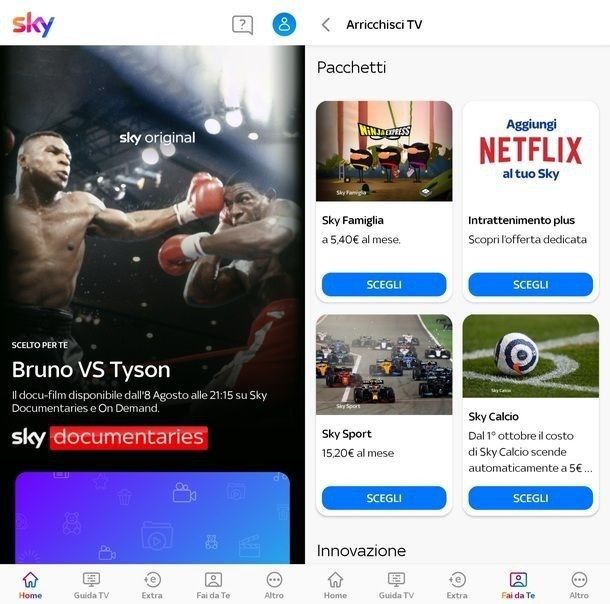Go to Fai da Te on left screen
610x604 pixels.
[x=213, y=584]
